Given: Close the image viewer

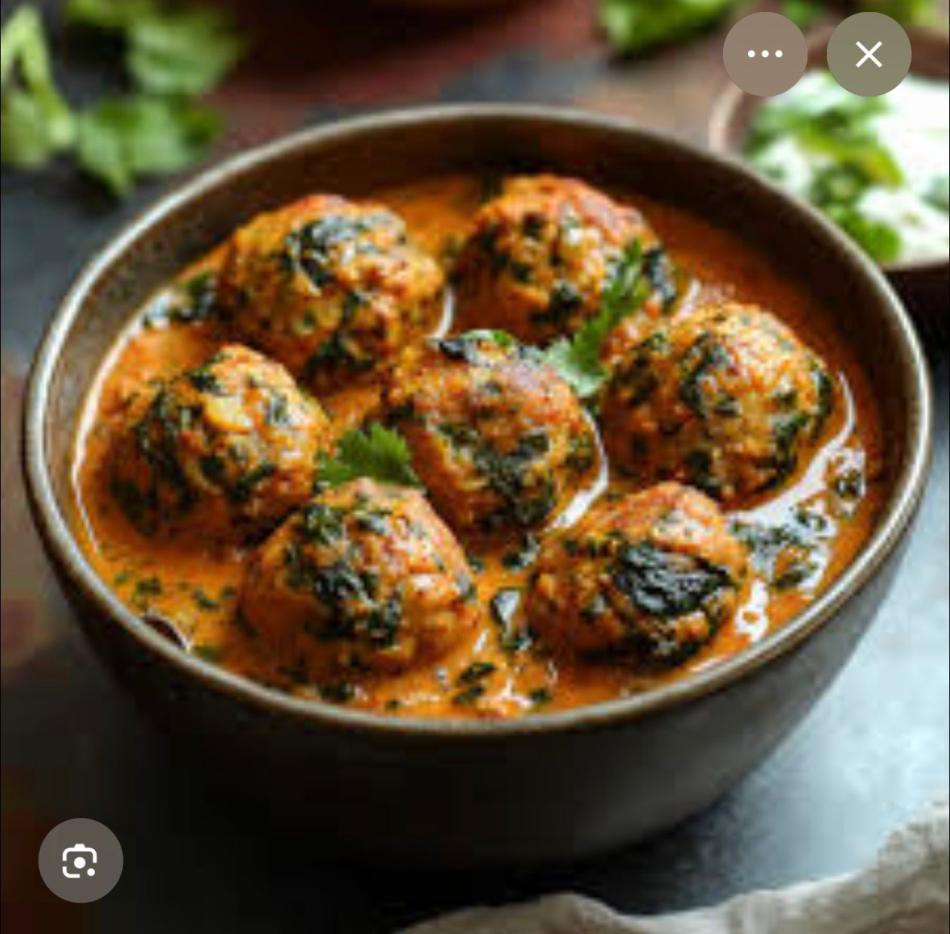Looking at the screenshot, I should coord(868,54).
